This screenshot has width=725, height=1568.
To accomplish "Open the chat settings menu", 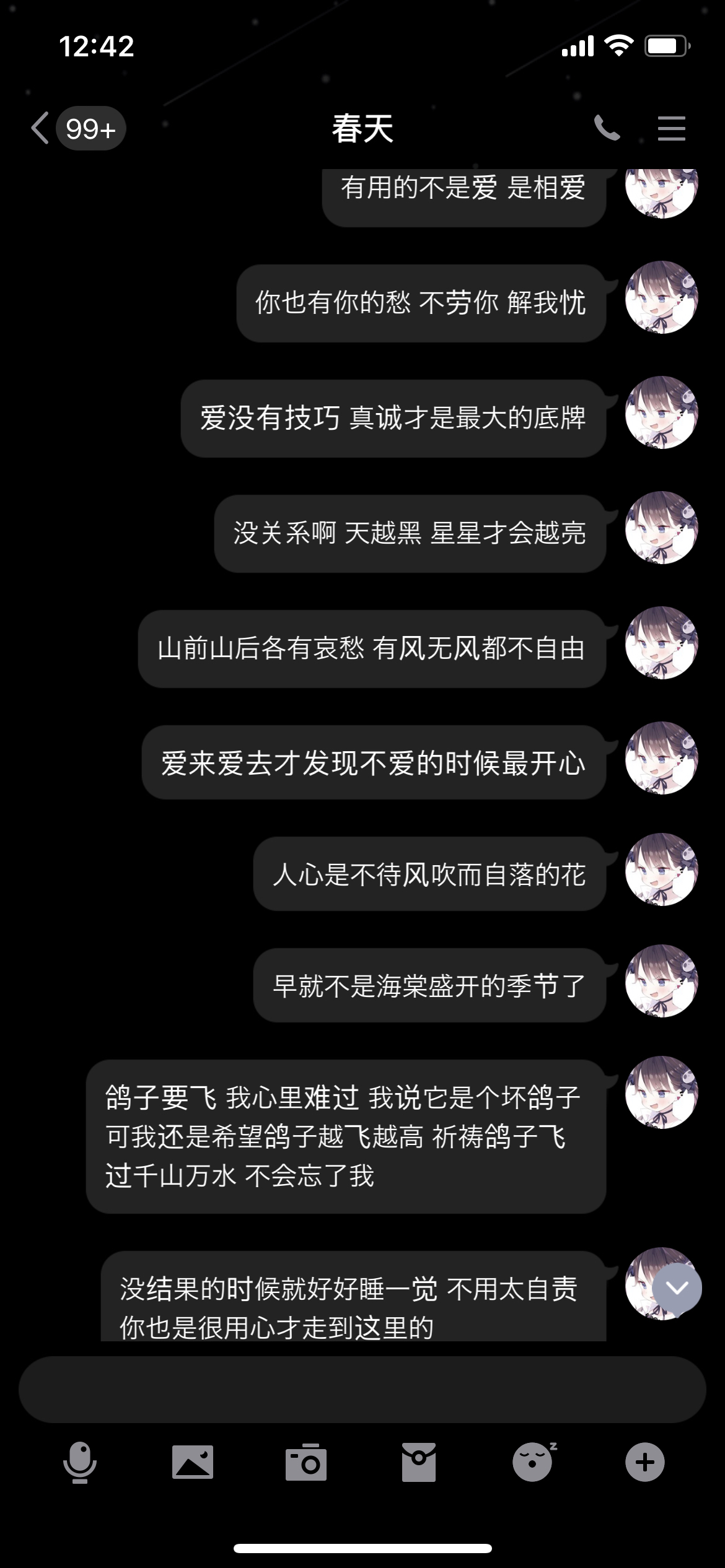I will coord(671,128).
